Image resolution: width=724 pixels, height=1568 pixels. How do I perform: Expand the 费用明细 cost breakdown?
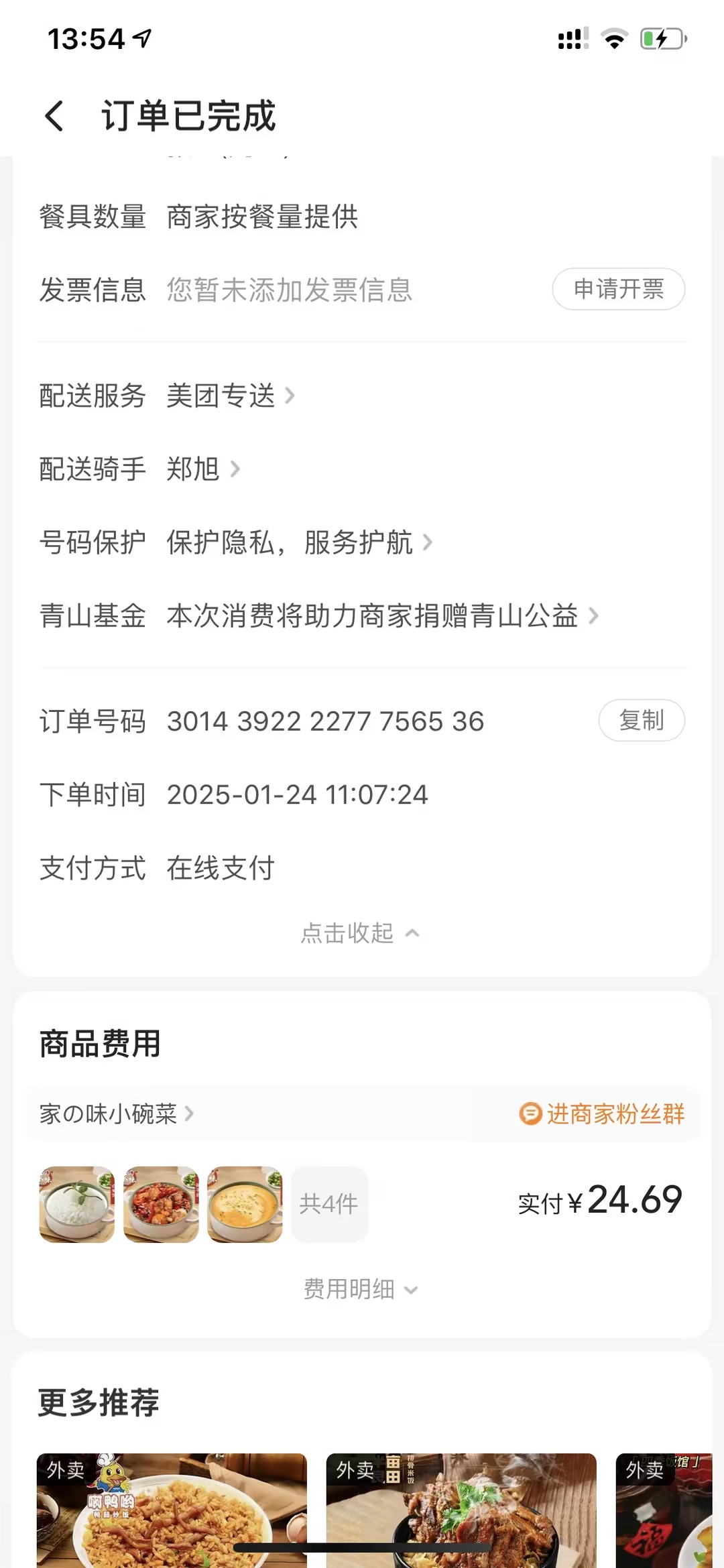click(x=361, y=1289)
